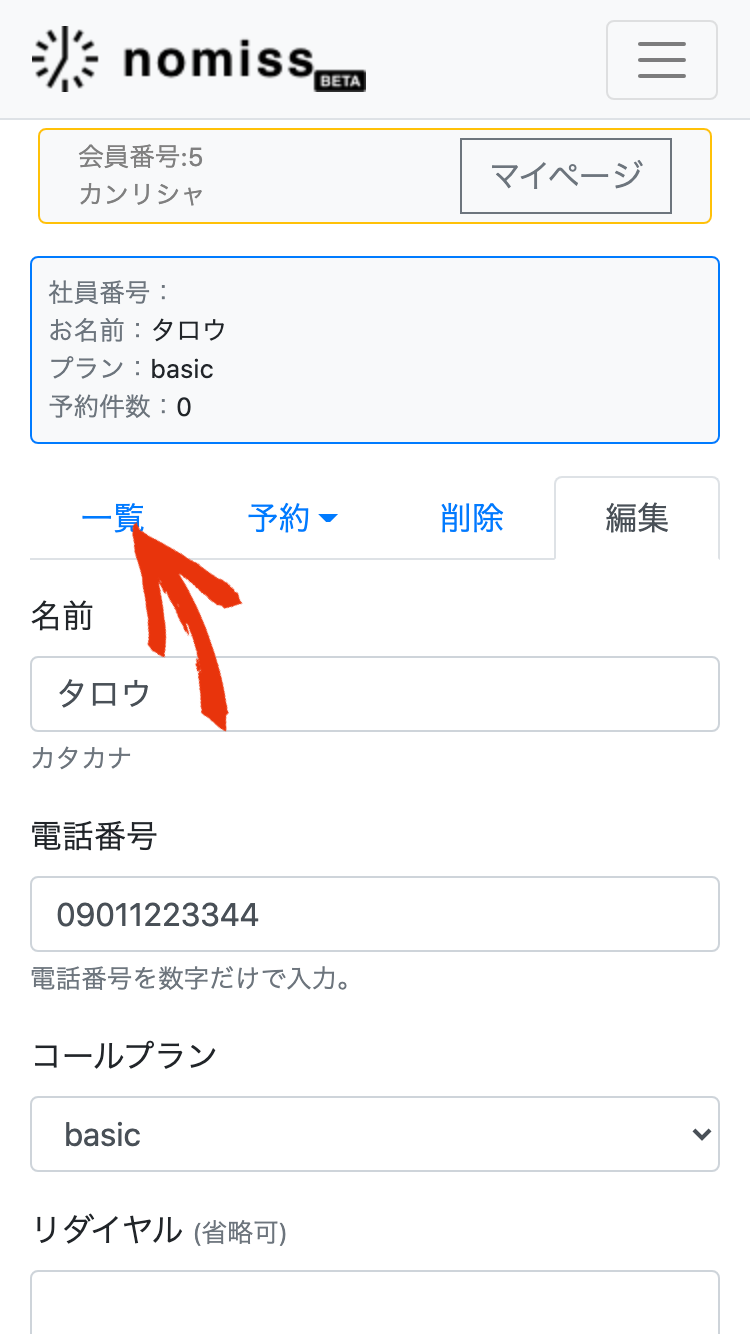The image size is (750, 1334).
Task: Focus the 電話番号 field
Action: click(375, 914)
